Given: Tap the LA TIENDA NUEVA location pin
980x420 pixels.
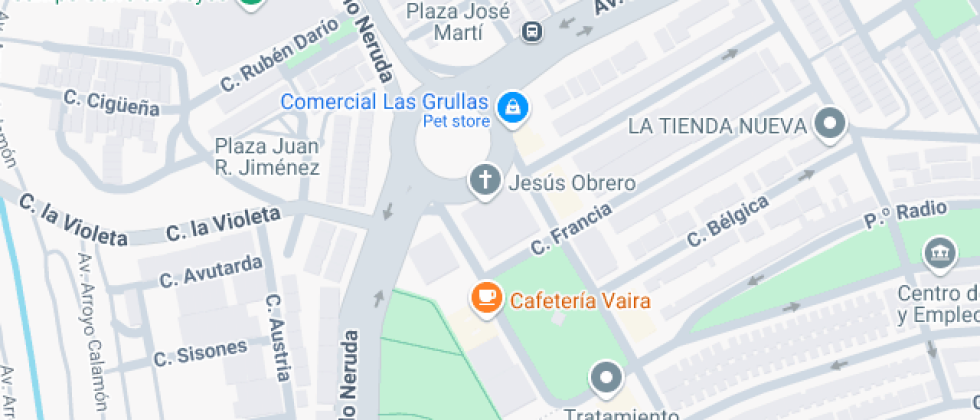Looking at the screenshot, I should [829, 125].
